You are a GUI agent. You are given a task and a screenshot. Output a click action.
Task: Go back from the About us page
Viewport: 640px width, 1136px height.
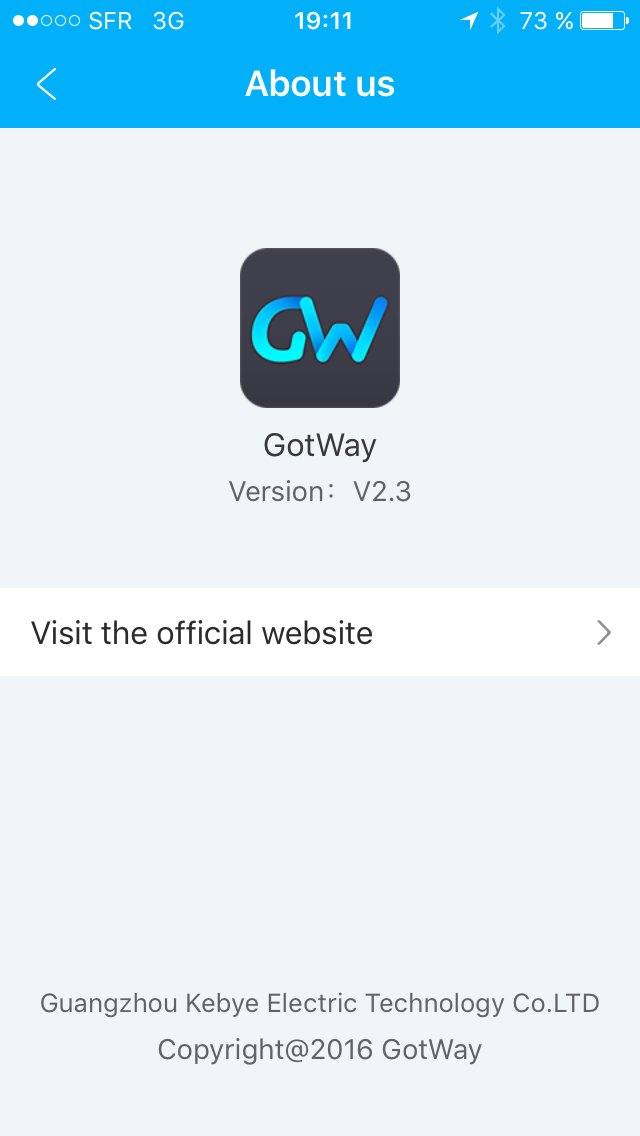46,84
